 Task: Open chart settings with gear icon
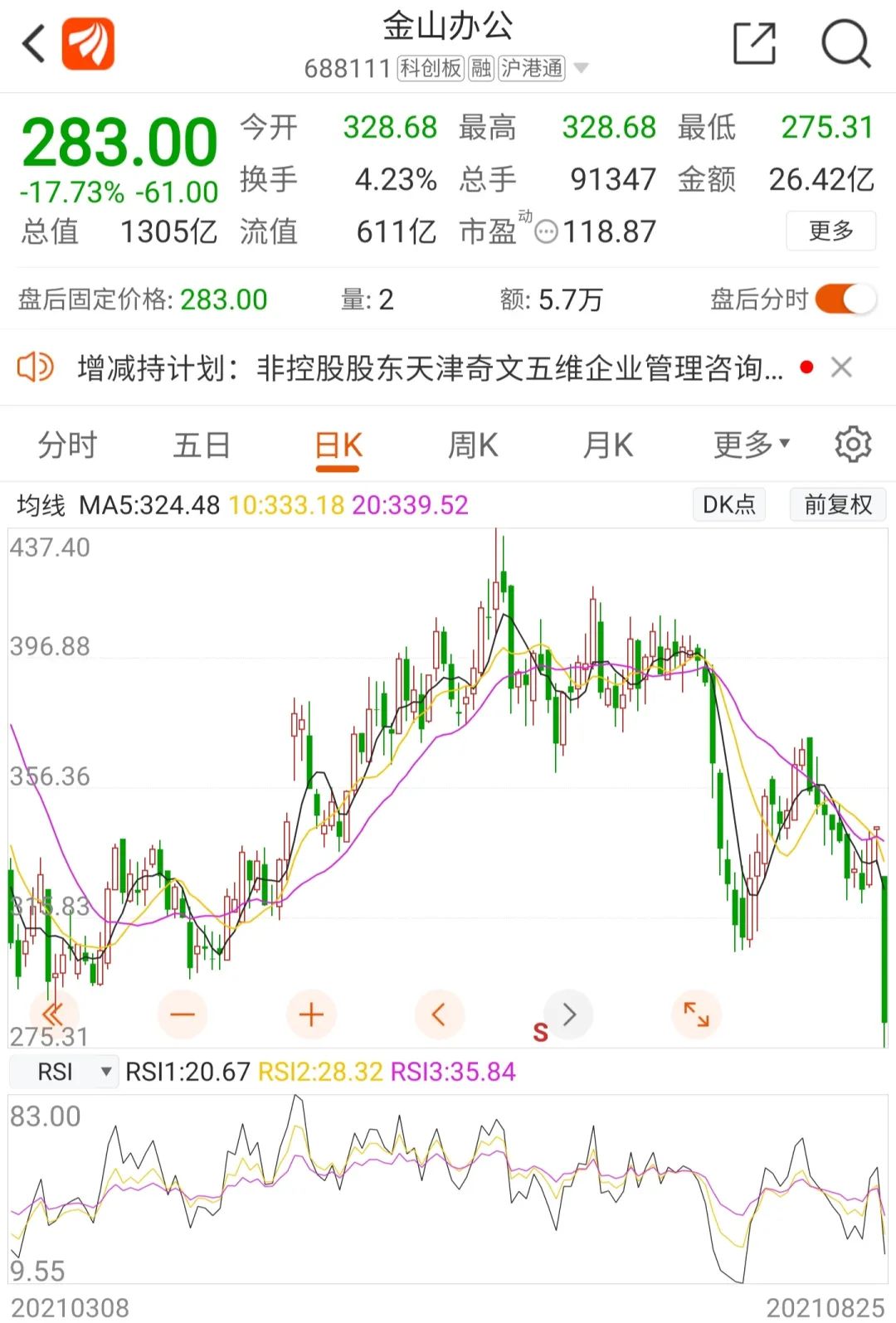click(851, 445)
